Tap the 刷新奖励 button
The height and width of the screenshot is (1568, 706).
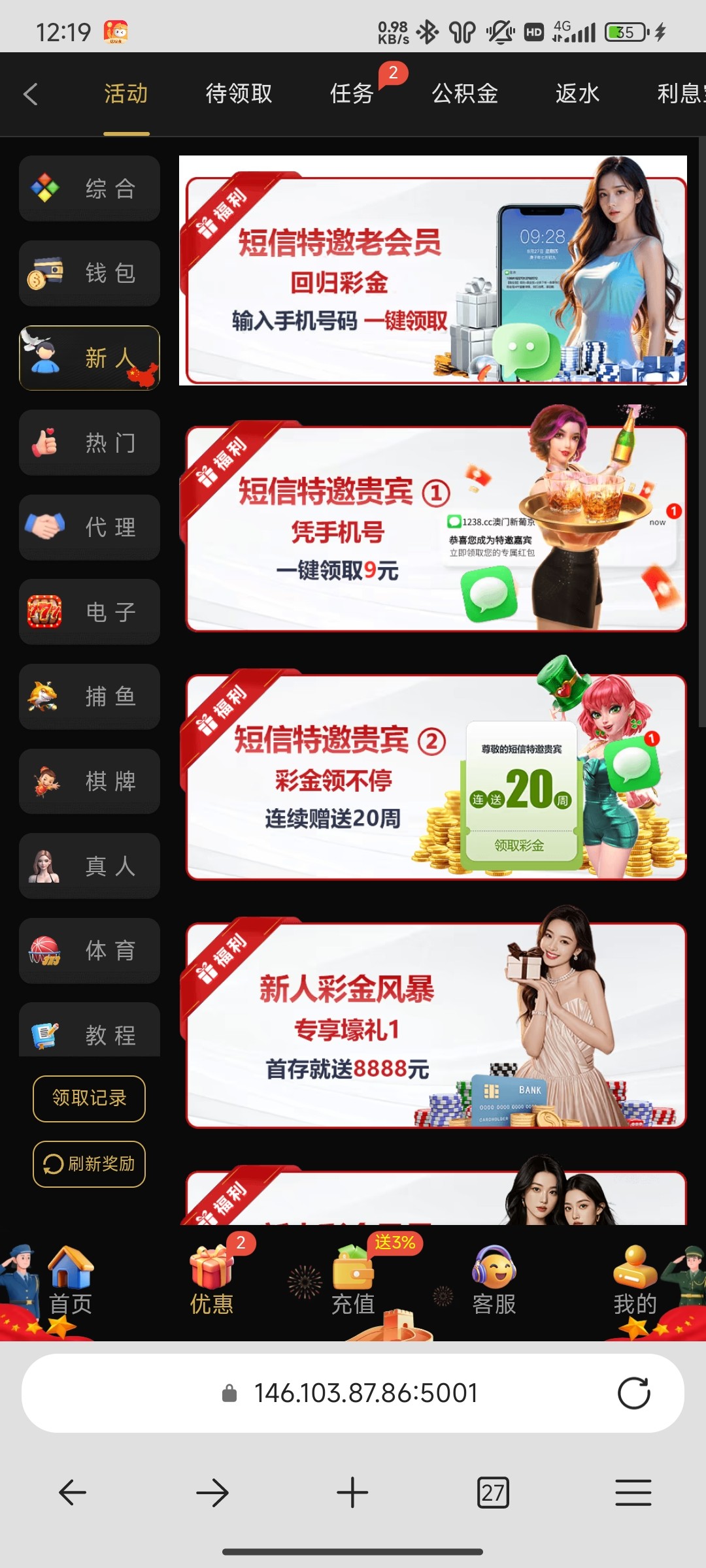89,1164
